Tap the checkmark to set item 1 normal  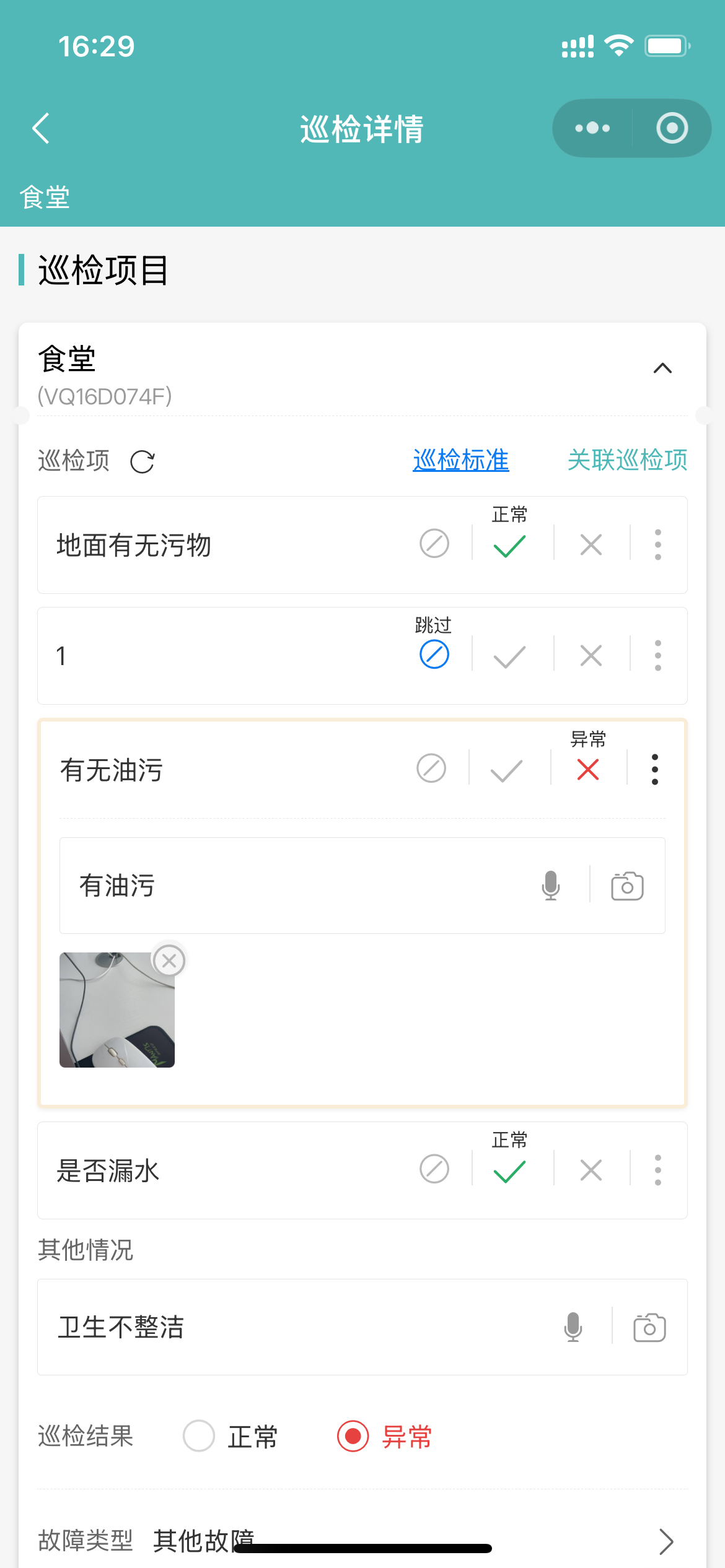click(507, 655)
